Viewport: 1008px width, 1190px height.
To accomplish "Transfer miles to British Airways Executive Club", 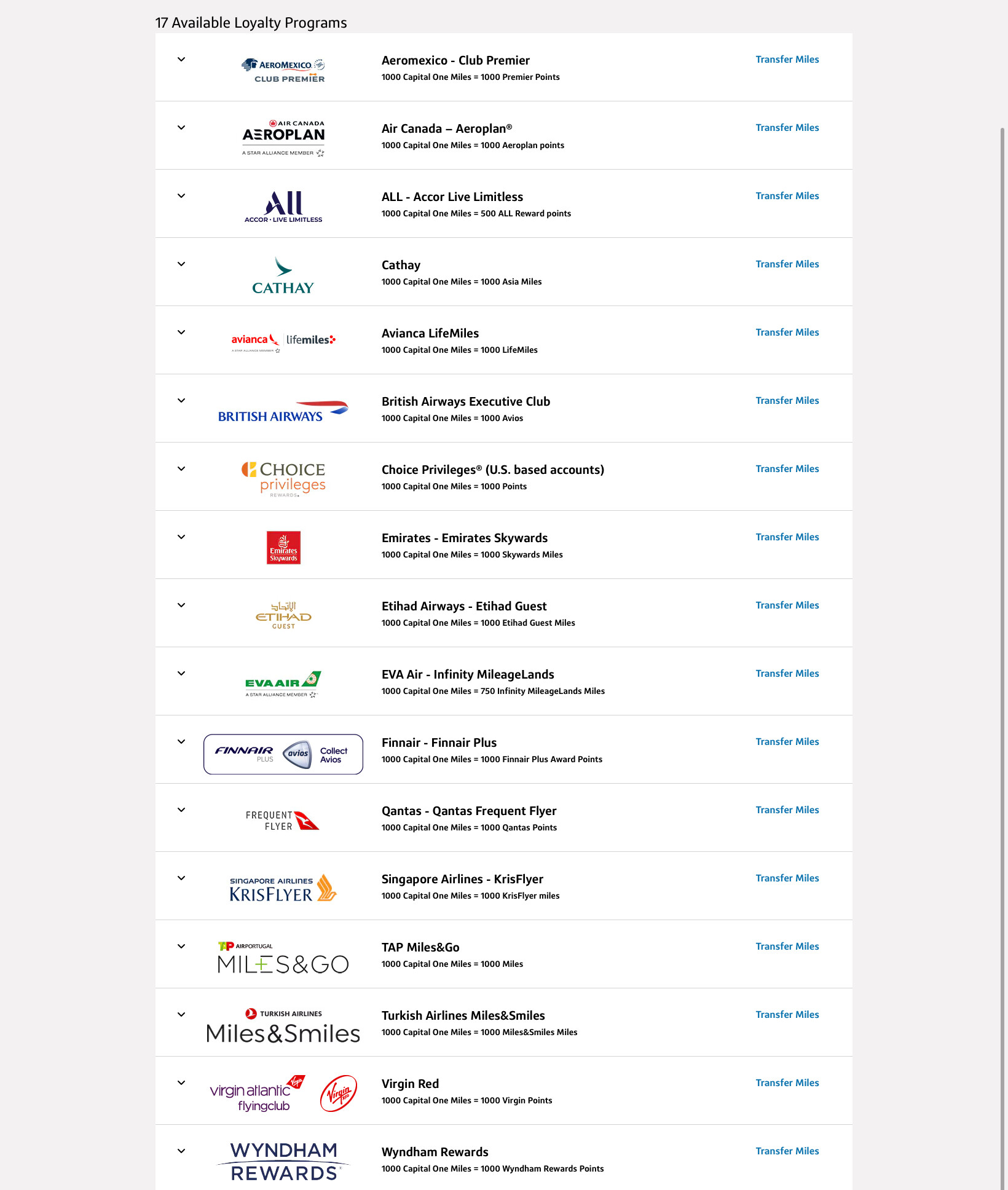I will 787,401.
